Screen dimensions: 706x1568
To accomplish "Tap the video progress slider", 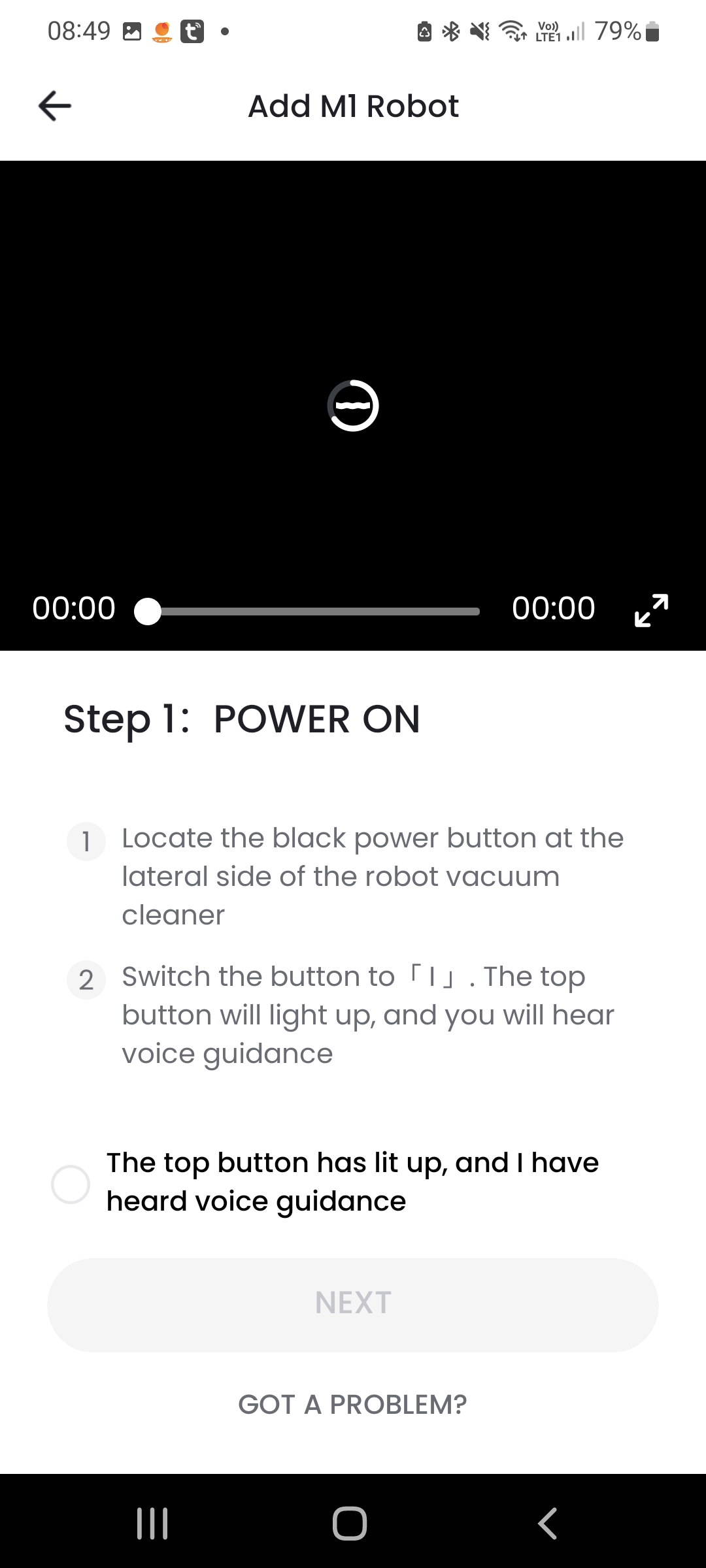I will pyautogui.click(x=314, y=612).
